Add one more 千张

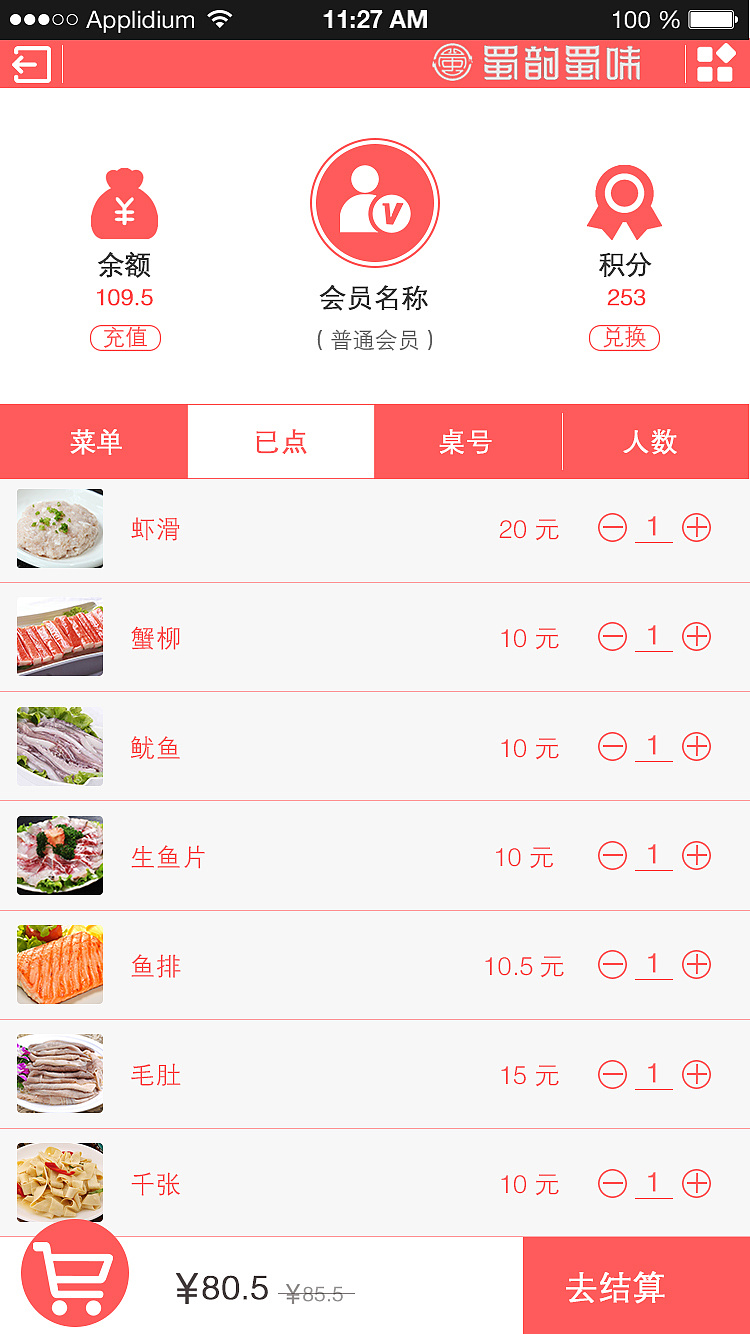coord(696,1184)
